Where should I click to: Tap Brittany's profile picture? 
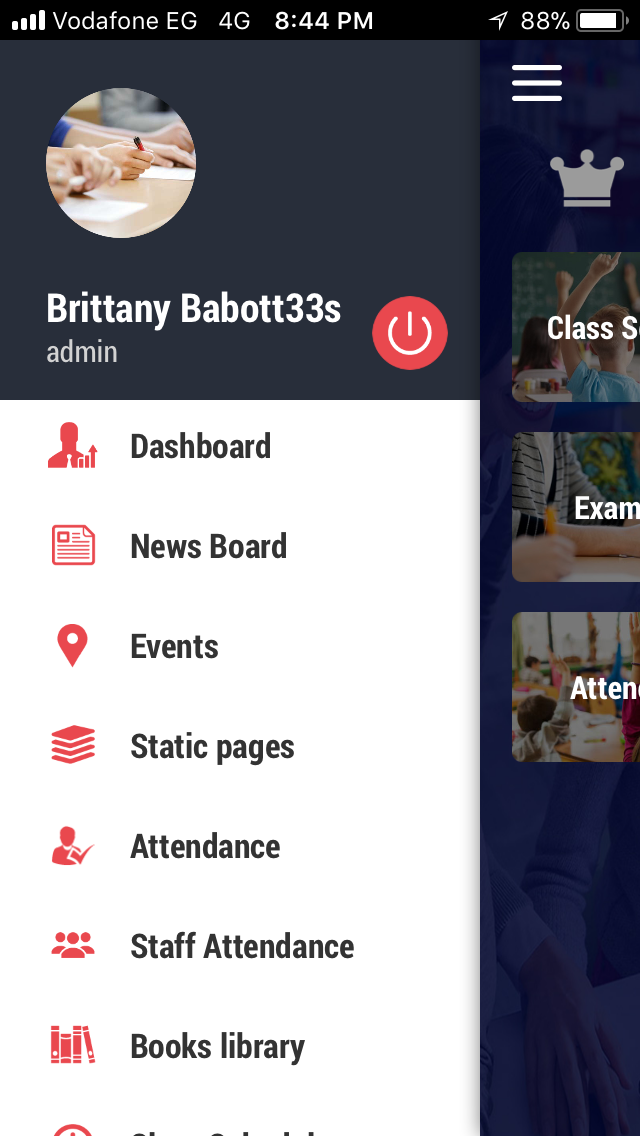(x=121, y=163)
